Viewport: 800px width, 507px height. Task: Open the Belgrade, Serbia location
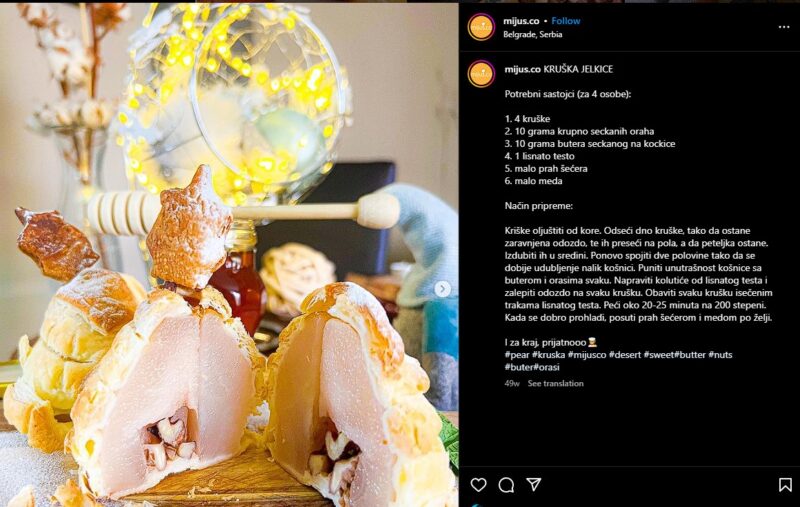click(533, 34)
